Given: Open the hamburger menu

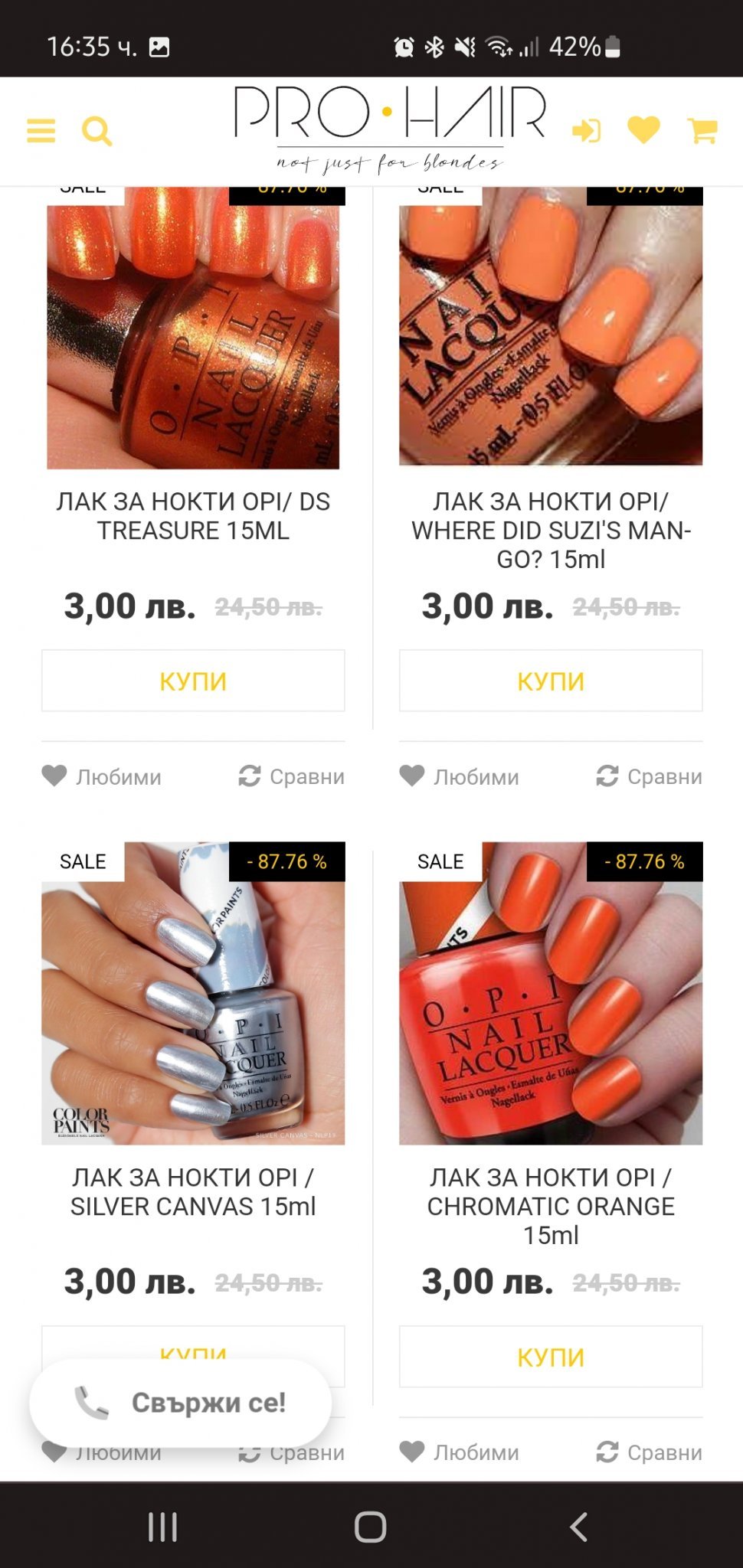Looking at the screenshot, I should [x=41, y=131].
